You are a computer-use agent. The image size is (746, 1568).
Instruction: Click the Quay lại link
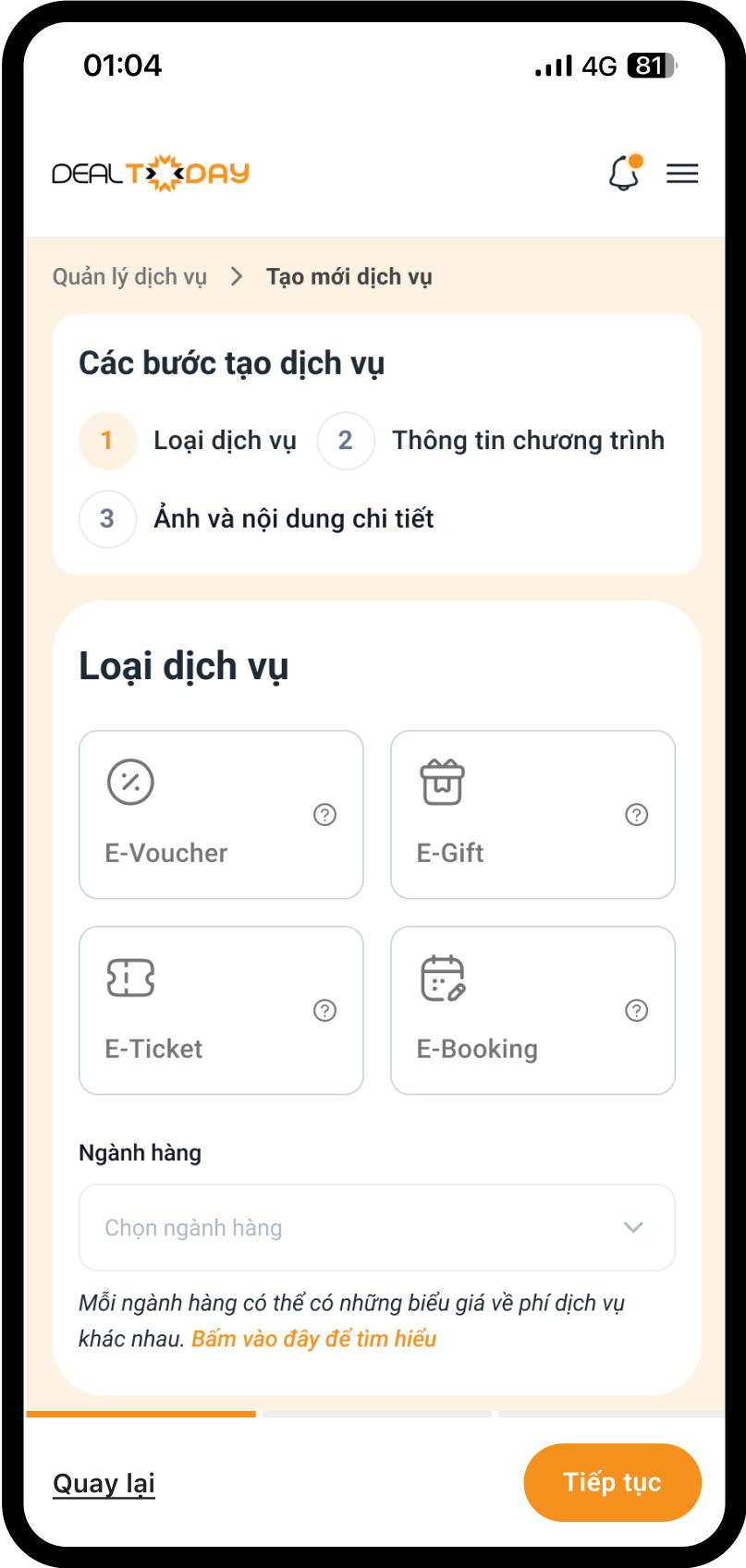pos(104,1483)
